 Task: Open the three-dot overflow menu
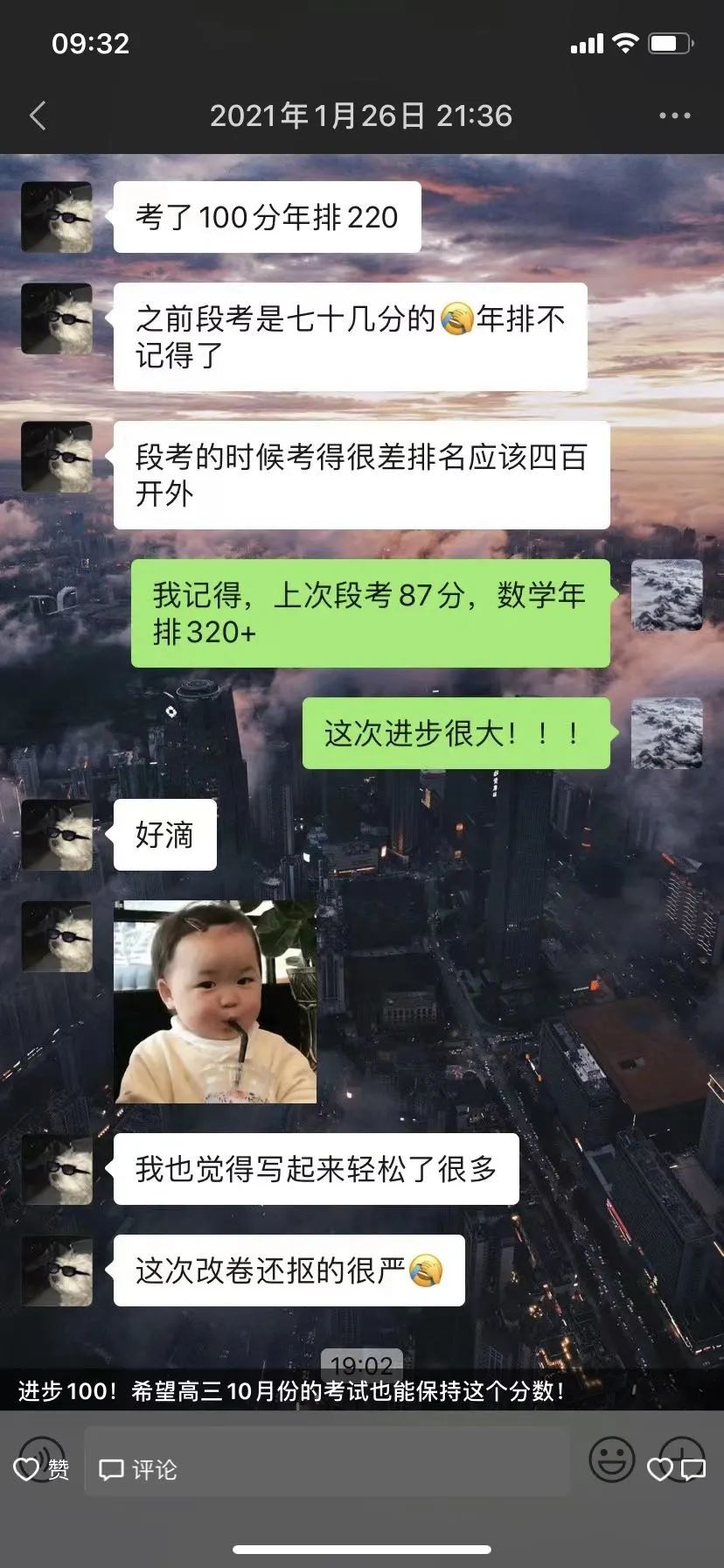(674, 115)
